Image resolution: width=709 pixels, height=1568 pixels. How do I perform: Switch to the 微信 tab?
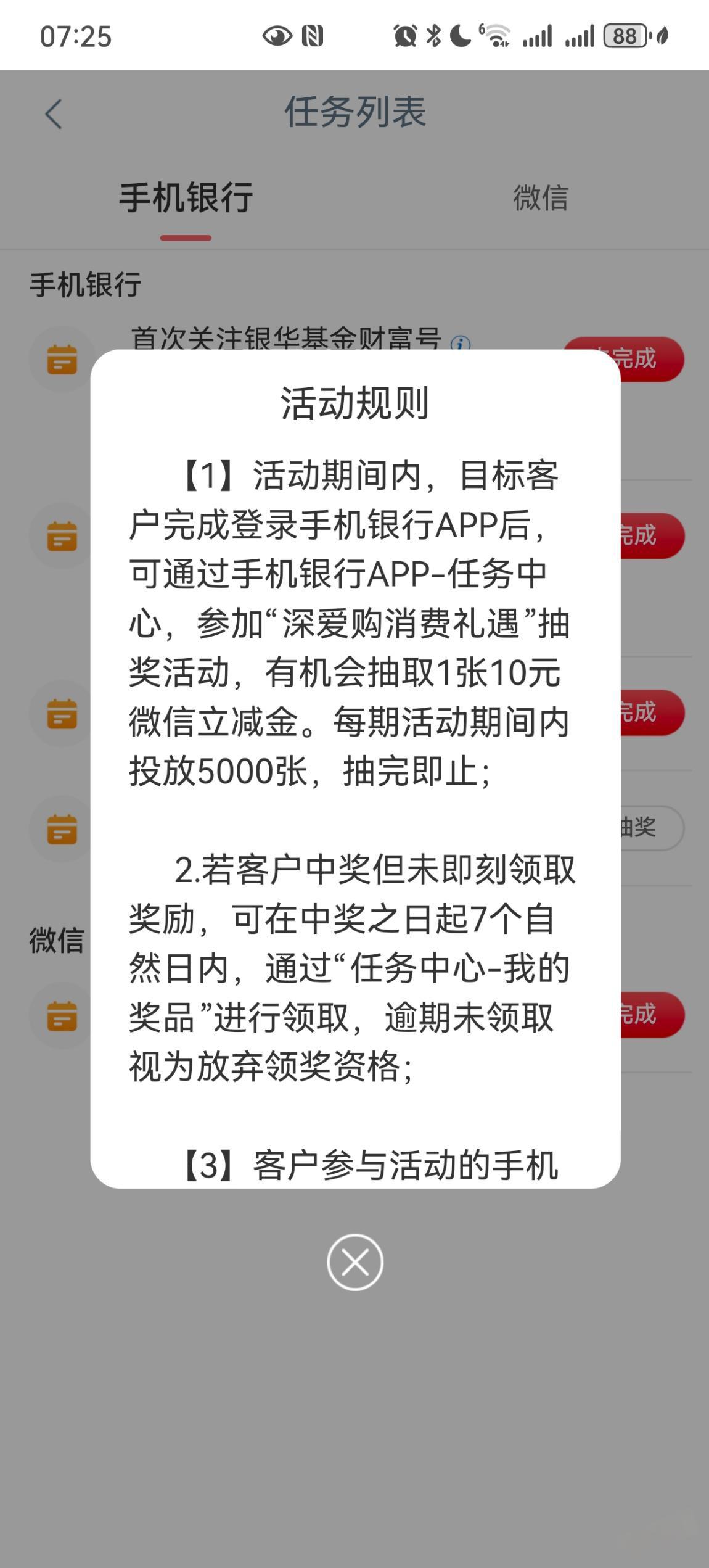click(540, 198)
